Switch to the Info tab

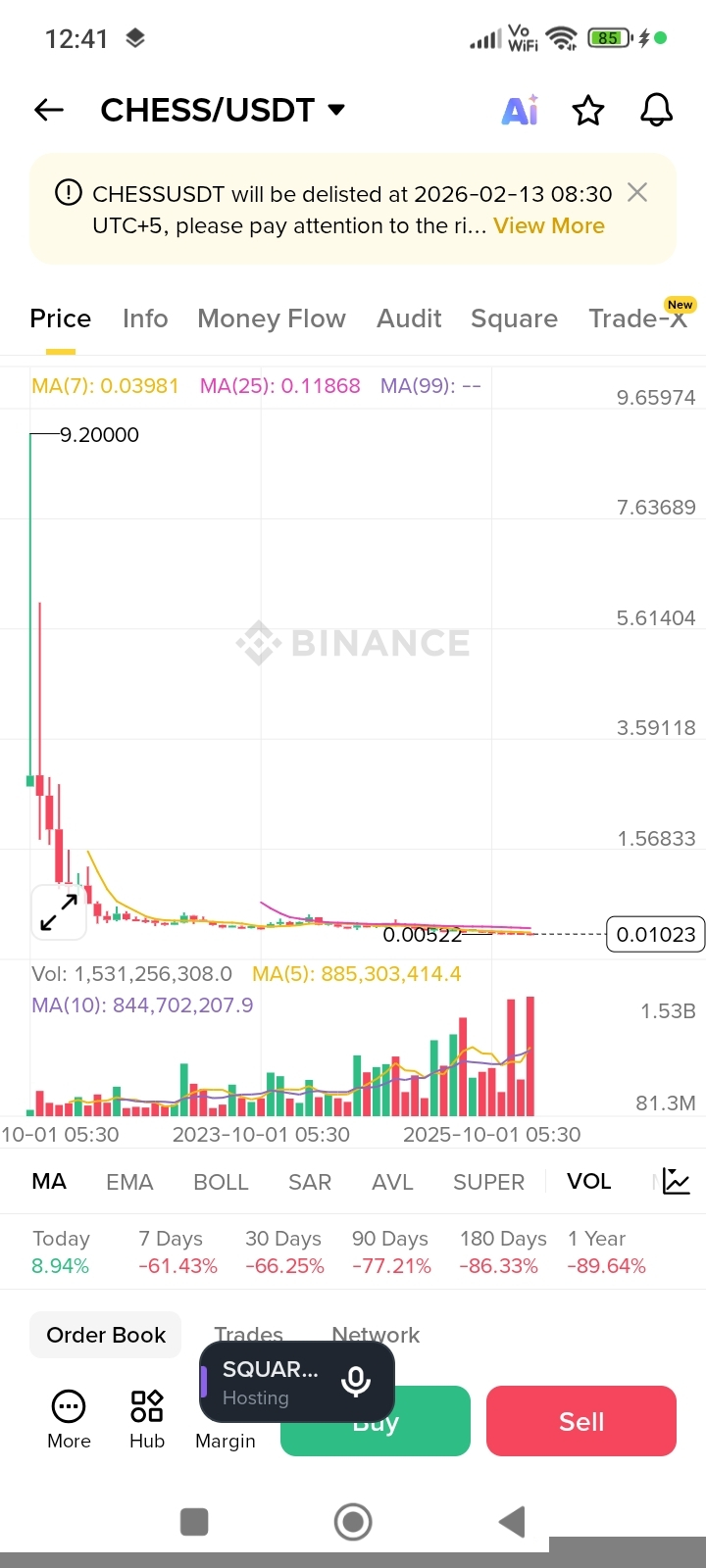[145, 318]
